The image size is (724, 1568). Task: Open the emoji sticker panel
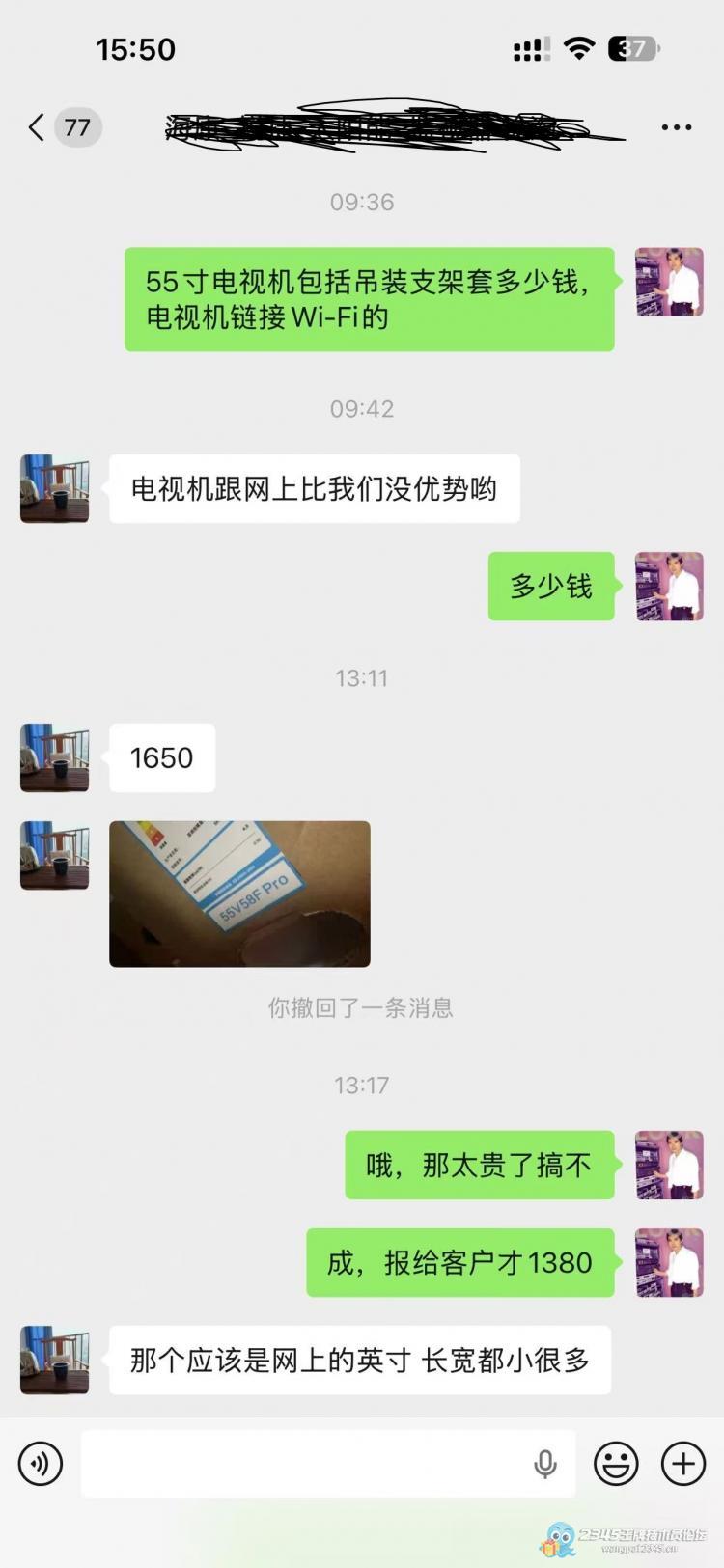tap(616, 1464)
